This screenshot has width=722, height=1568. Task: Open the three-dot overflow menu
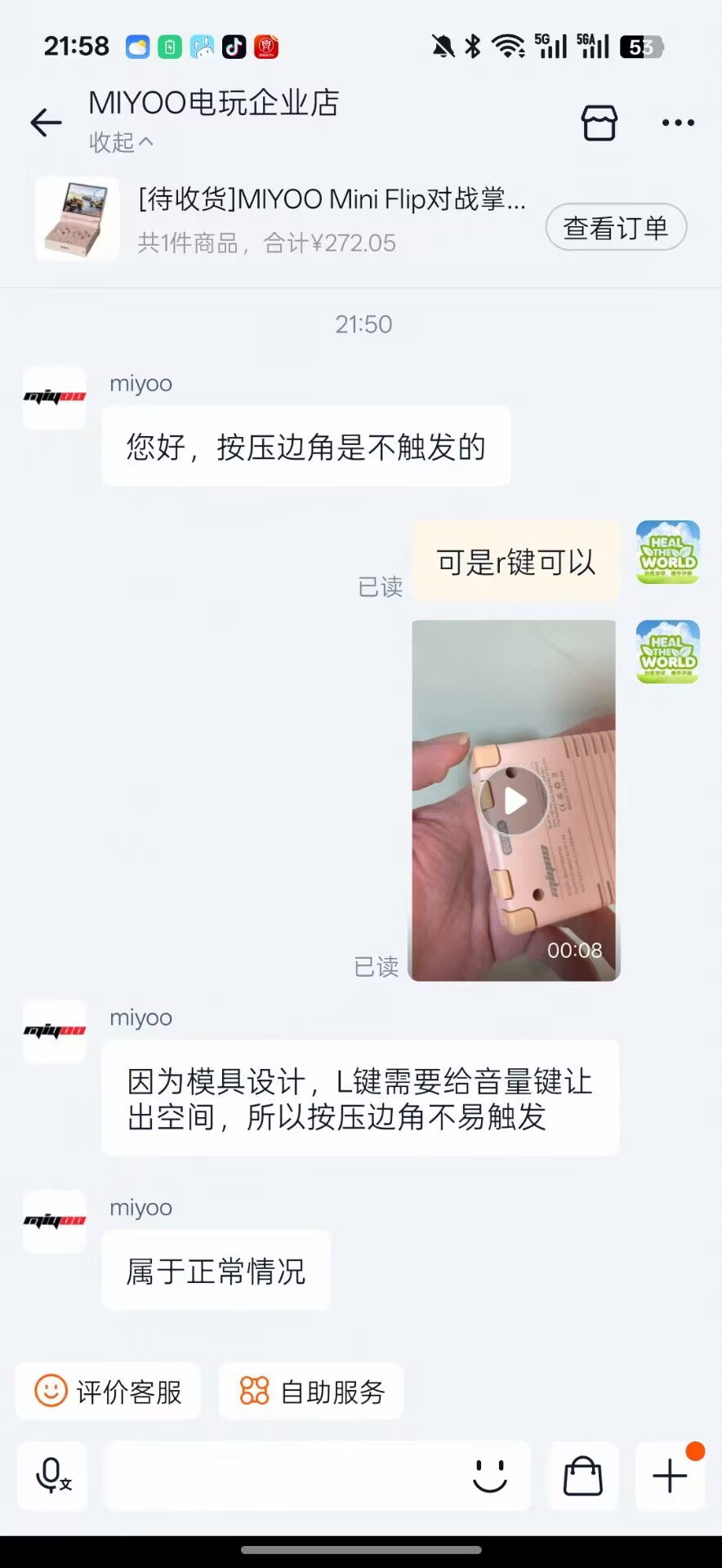click(678, 123)
